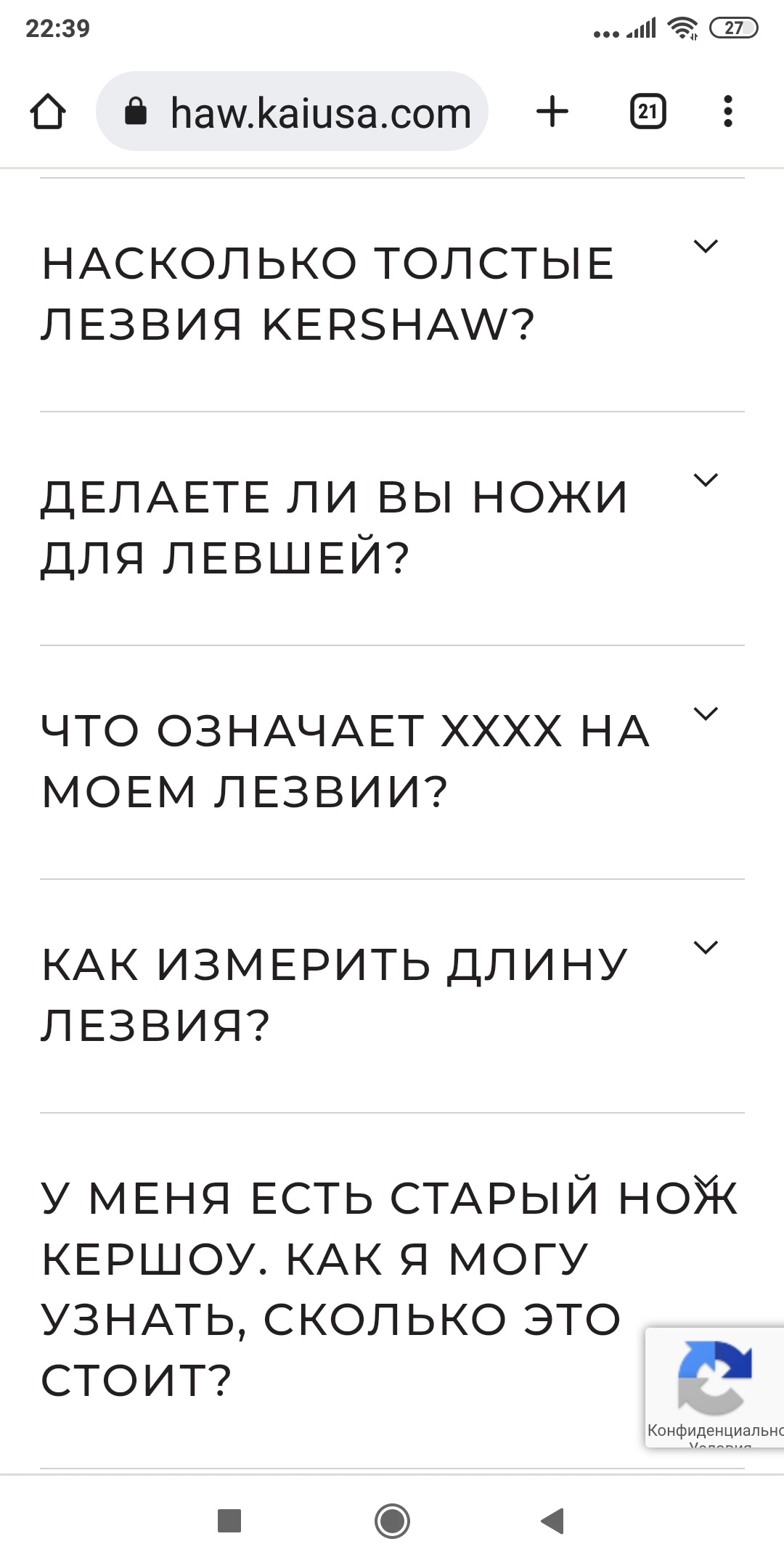The image size is (784, 1568).
Task: Open the reCAPTCHA privacy badge
Action: pyautogui.click(x=714, y=1388)
